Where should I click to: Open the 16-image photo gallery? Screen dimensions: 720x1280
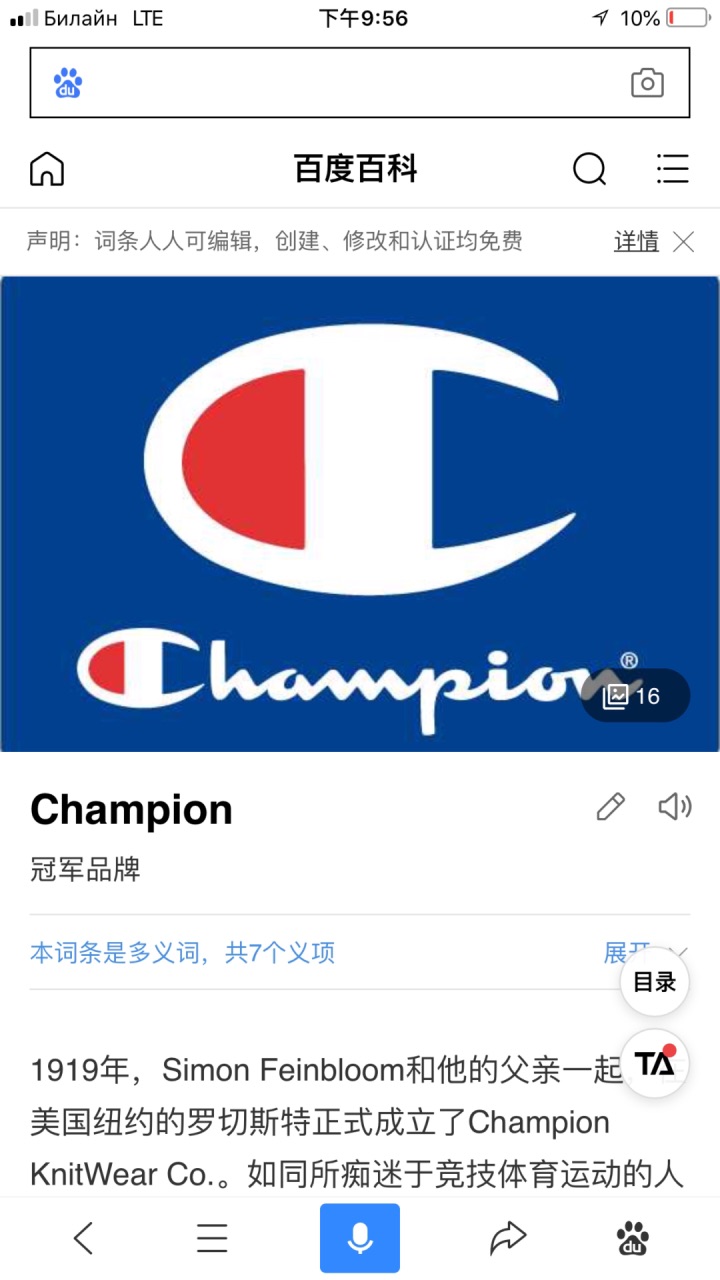pos(635,696)
